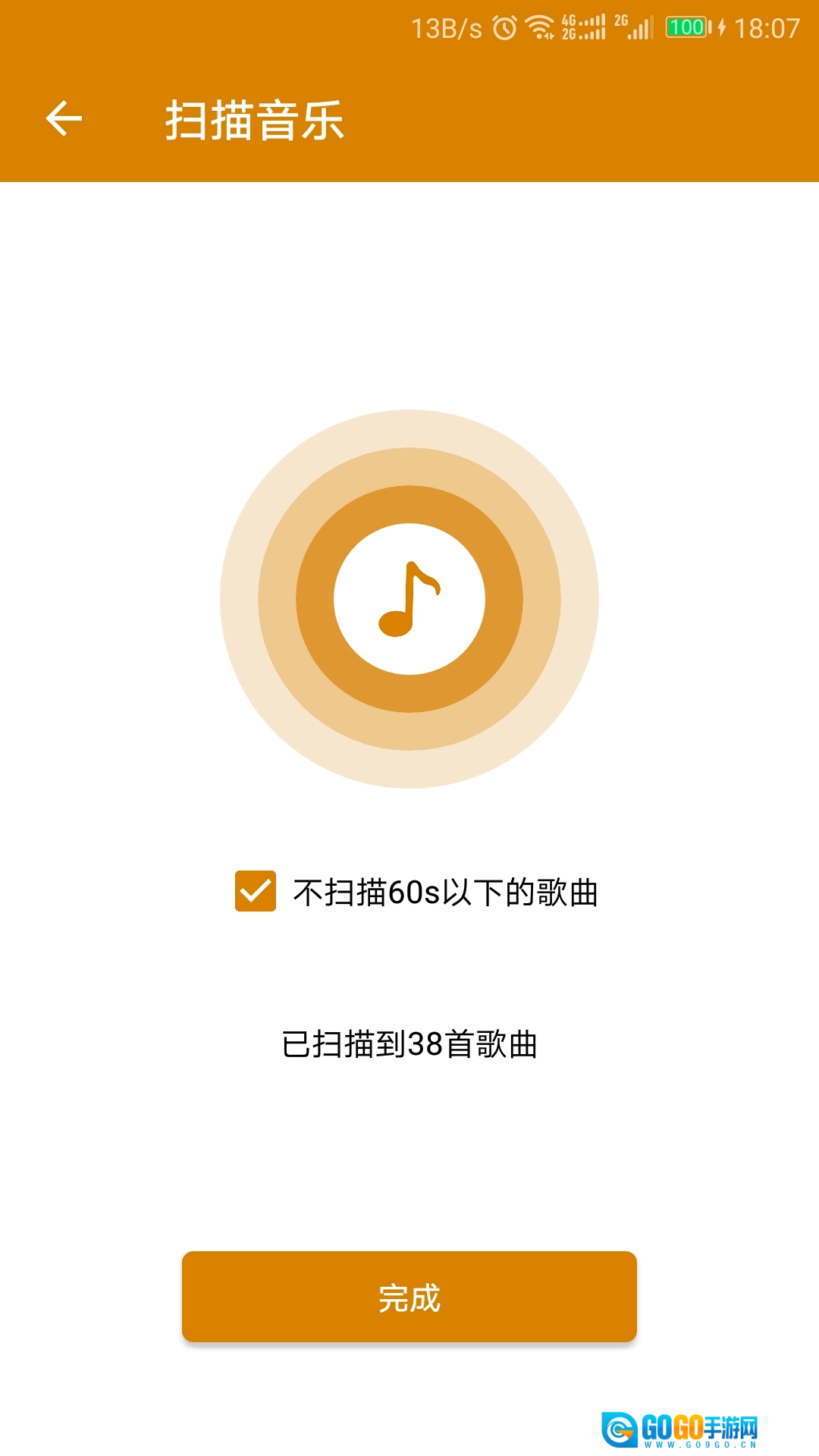Go back from the 扫描音乐 screen
The image size is (819, 1456).
pos(64,119)
